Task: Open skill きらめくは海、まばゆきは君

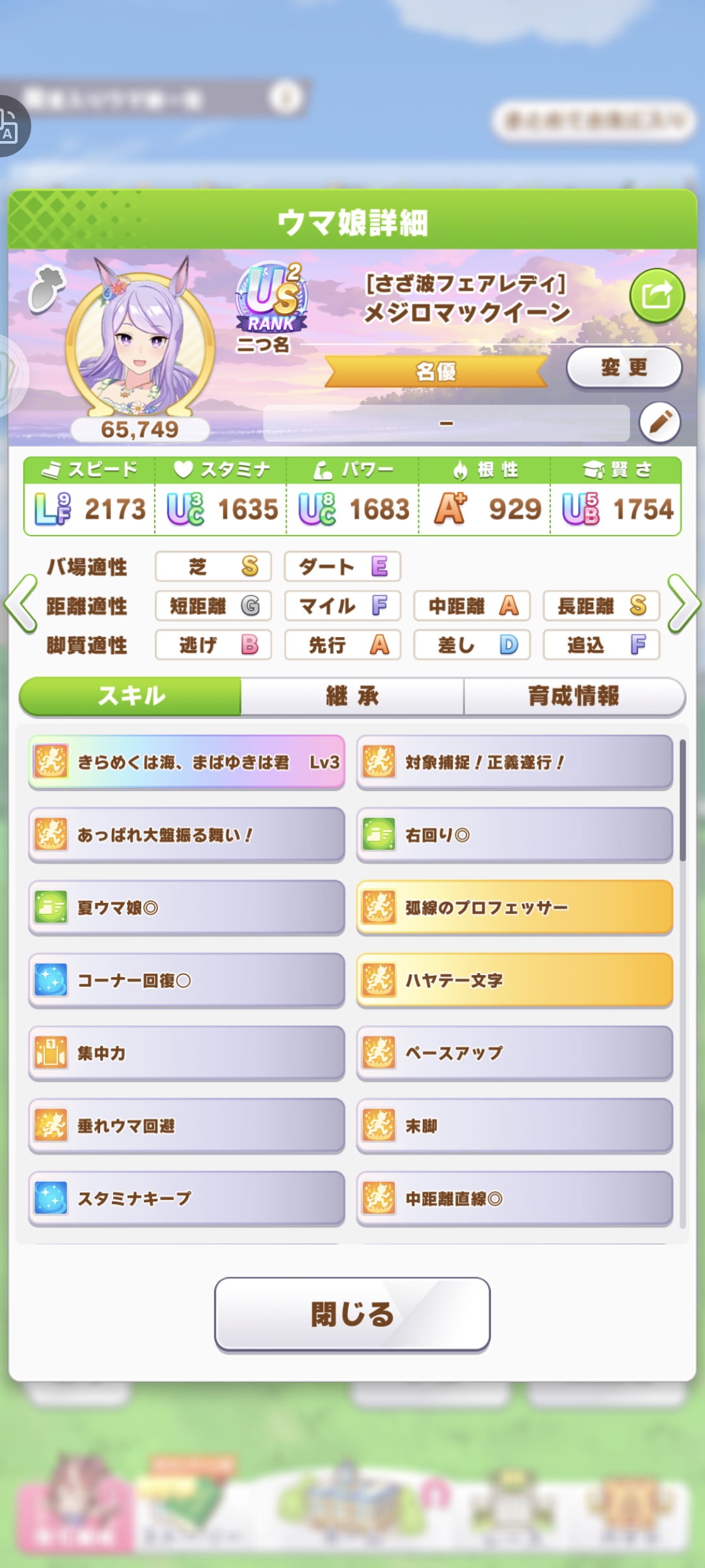Action: pyautogui.click(x=187, y=763)
